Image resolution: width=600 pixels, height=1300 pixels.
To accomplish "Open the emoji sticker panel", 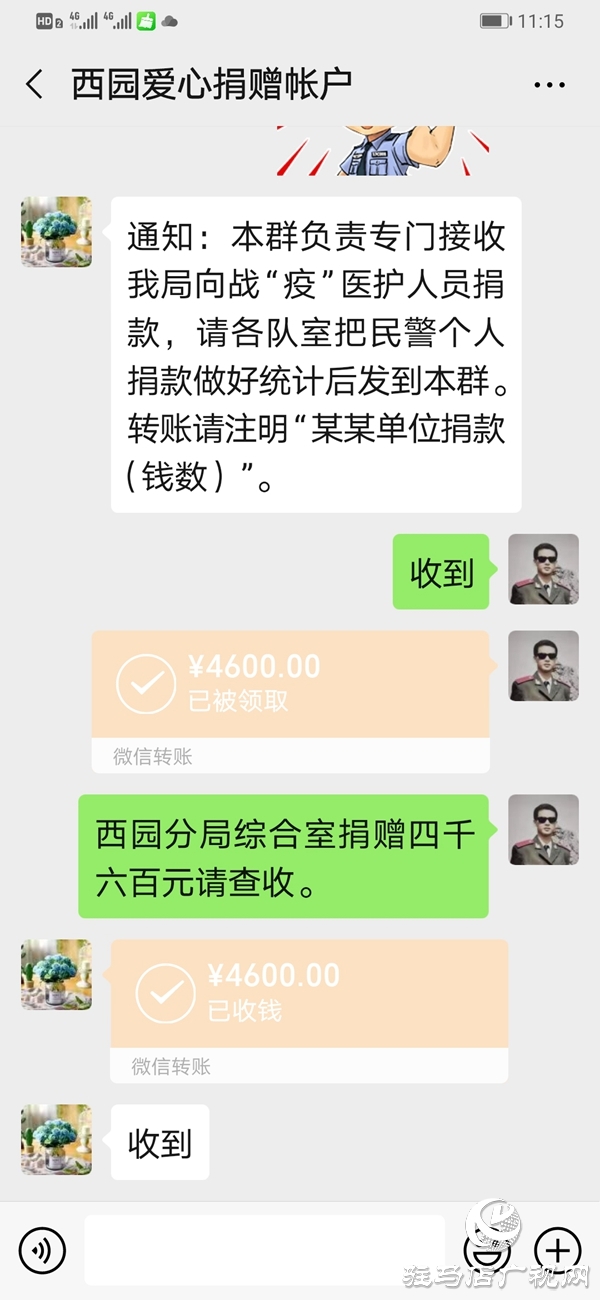I will pyautogui.click(x=487, y=1250).
